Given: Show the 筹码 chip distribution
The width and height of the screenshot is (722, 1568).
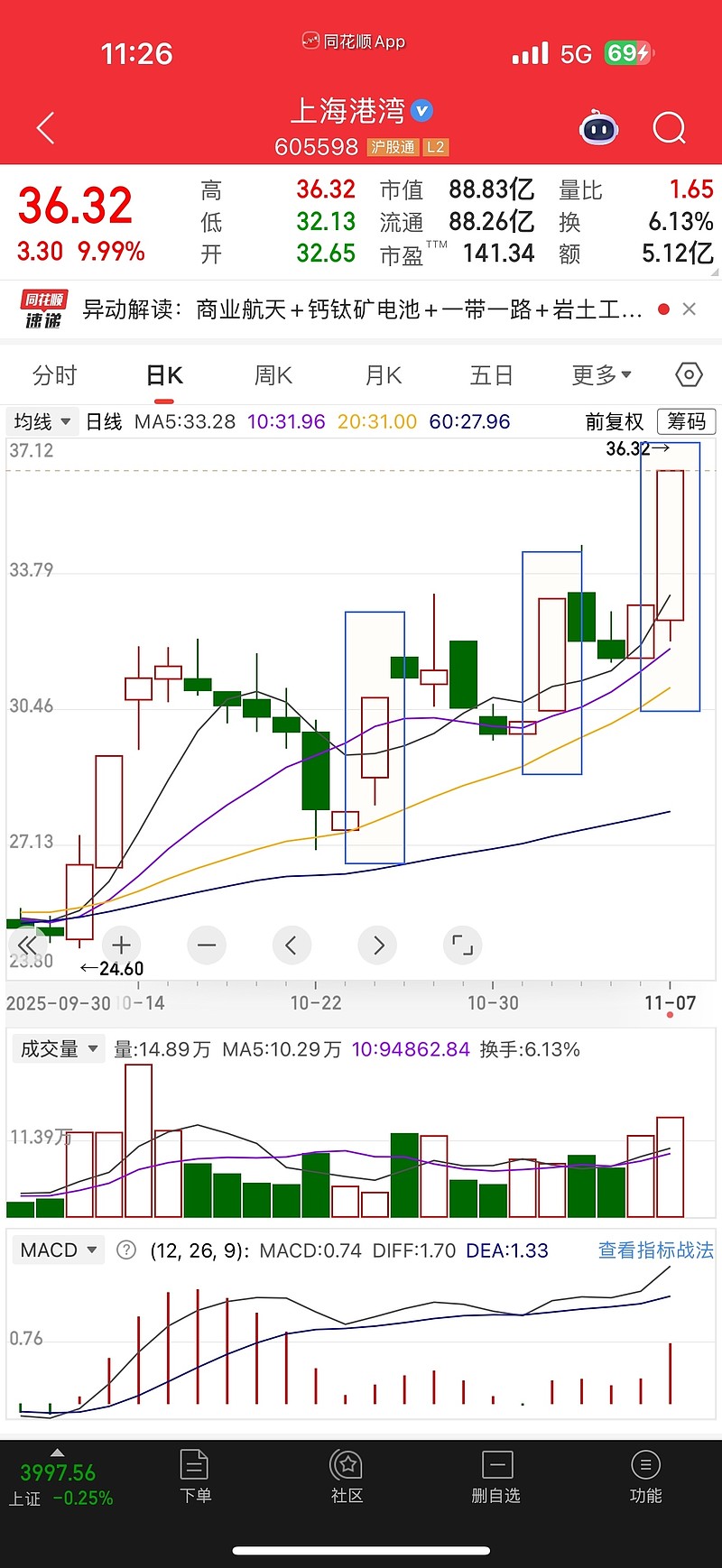Looking at the screenshot, I should 686,421.
